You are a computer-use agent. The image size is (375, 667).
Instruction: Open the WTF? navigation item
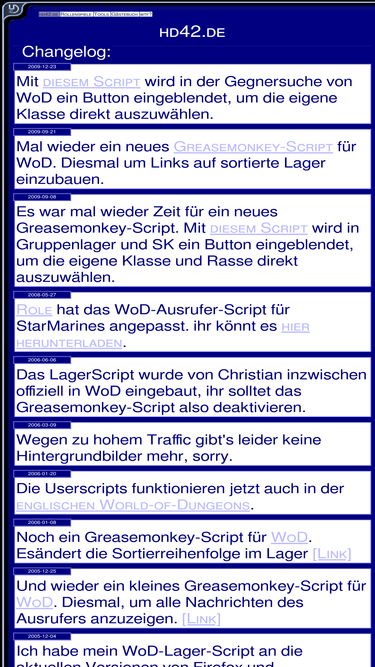pos(146,14)
